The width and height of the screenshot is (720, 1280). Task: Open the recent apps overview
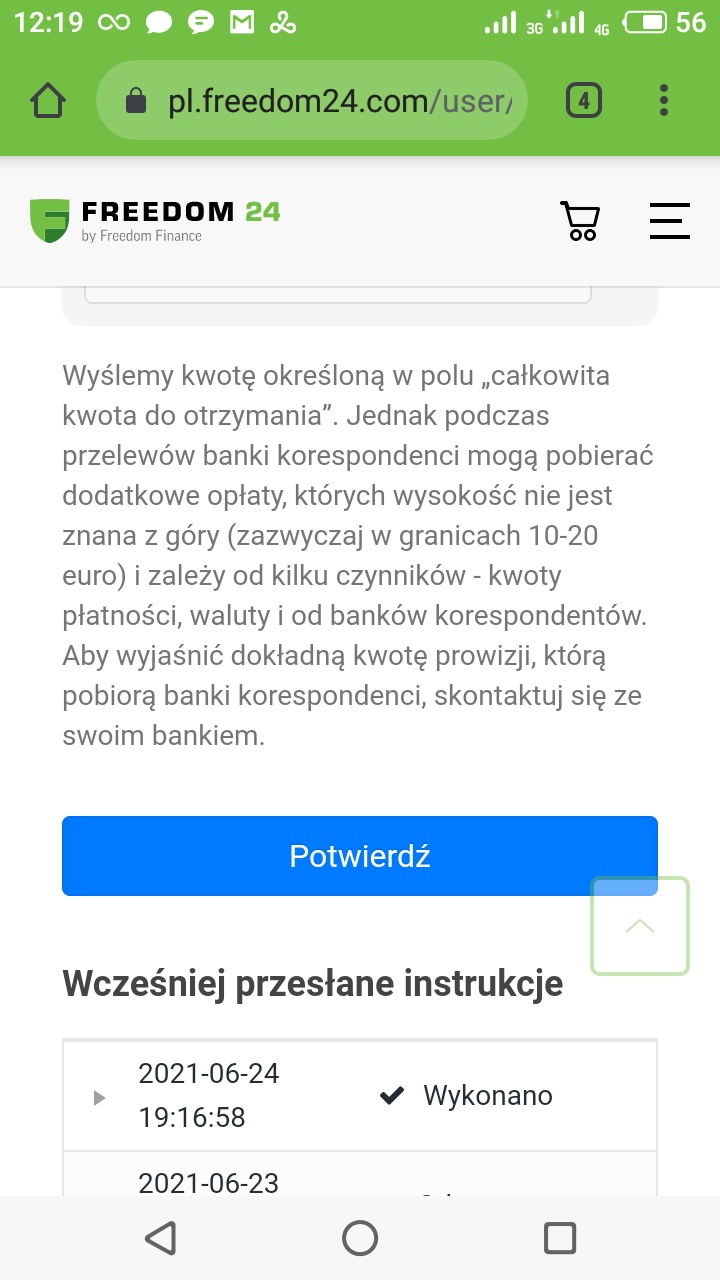click(x=560, y=1238)
